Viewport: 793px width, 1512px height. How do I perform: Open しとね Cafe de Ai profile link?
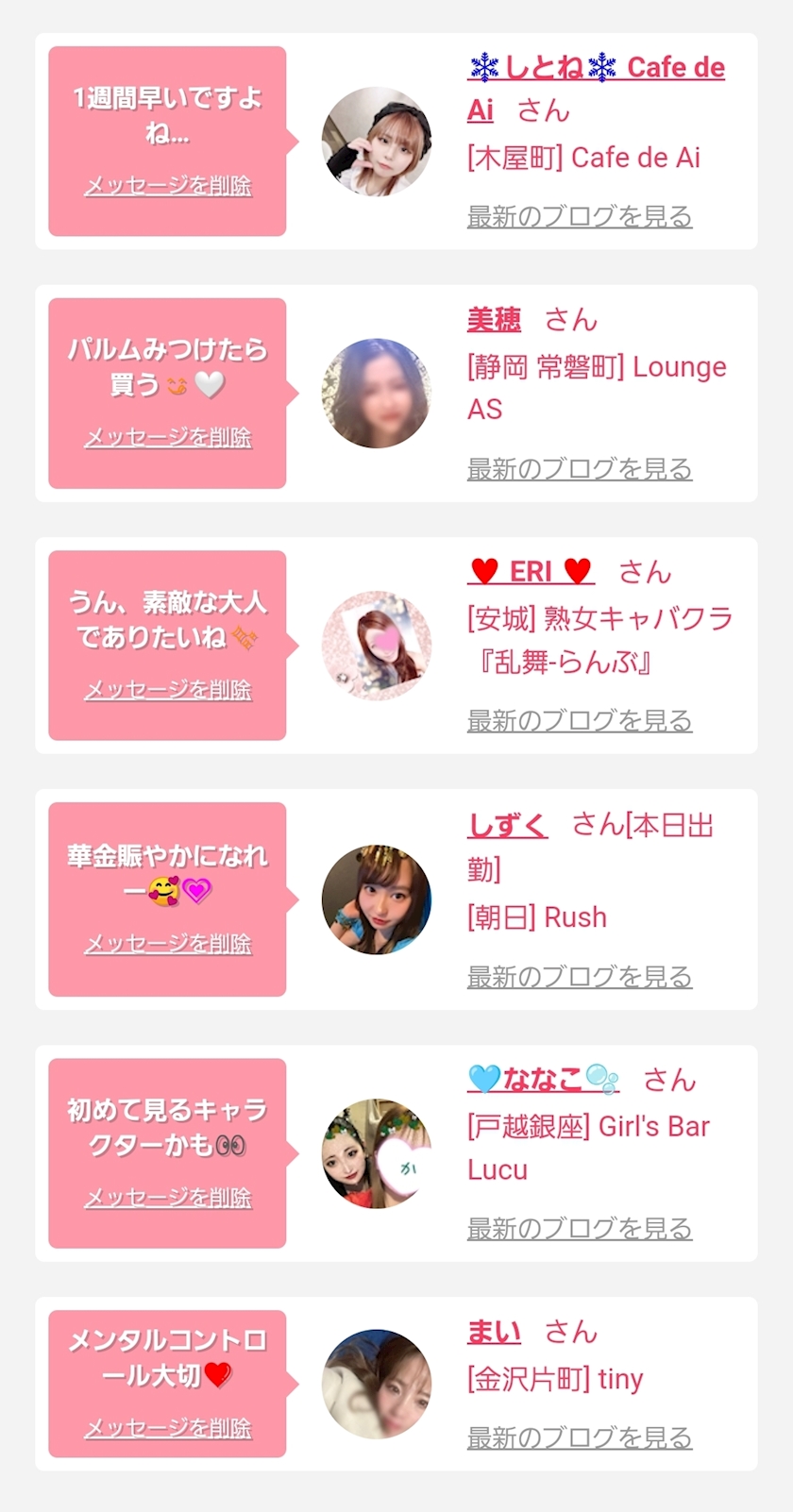(595, 68)
